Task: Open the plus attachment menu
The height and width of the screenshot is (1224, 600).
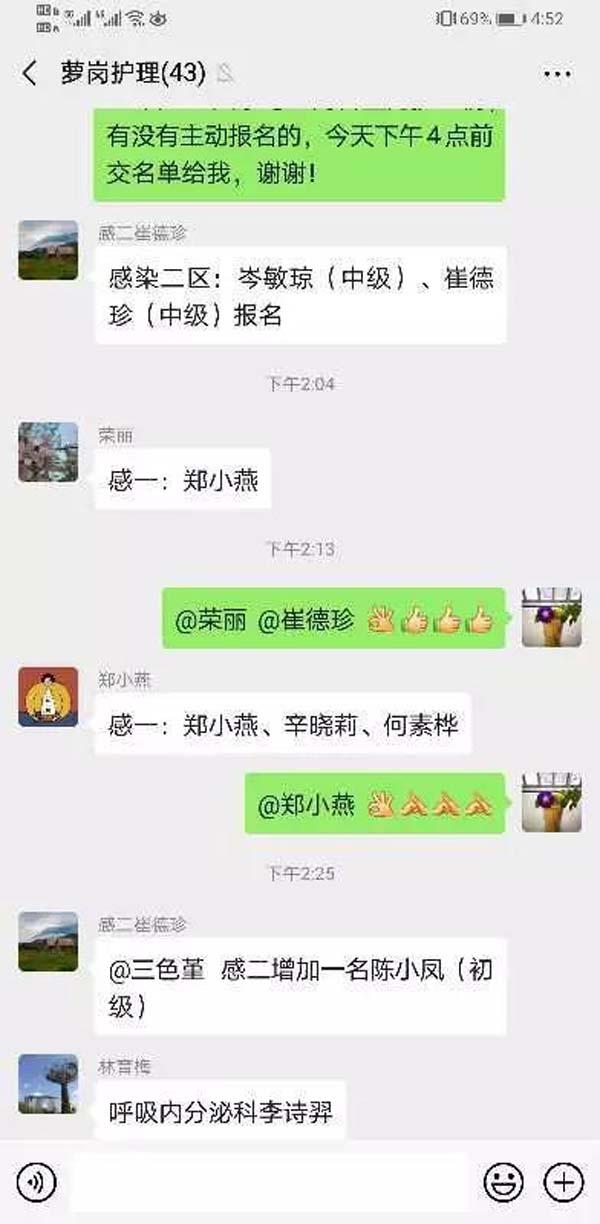Action: [562, 1182]
